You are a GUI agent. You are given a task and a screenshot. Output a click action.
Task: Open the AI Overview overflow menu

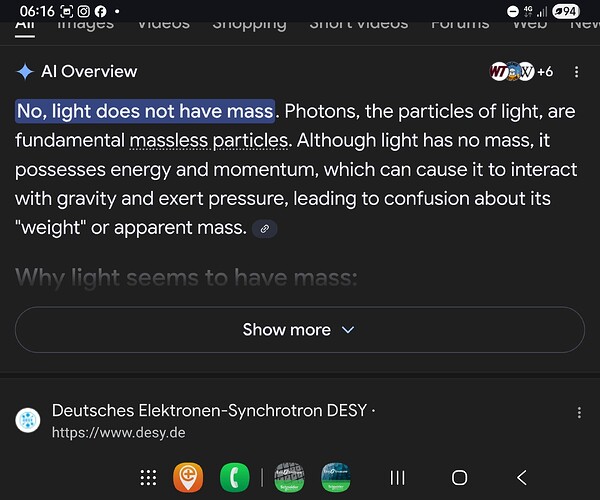pyautogui.click(x=577, y=72)
